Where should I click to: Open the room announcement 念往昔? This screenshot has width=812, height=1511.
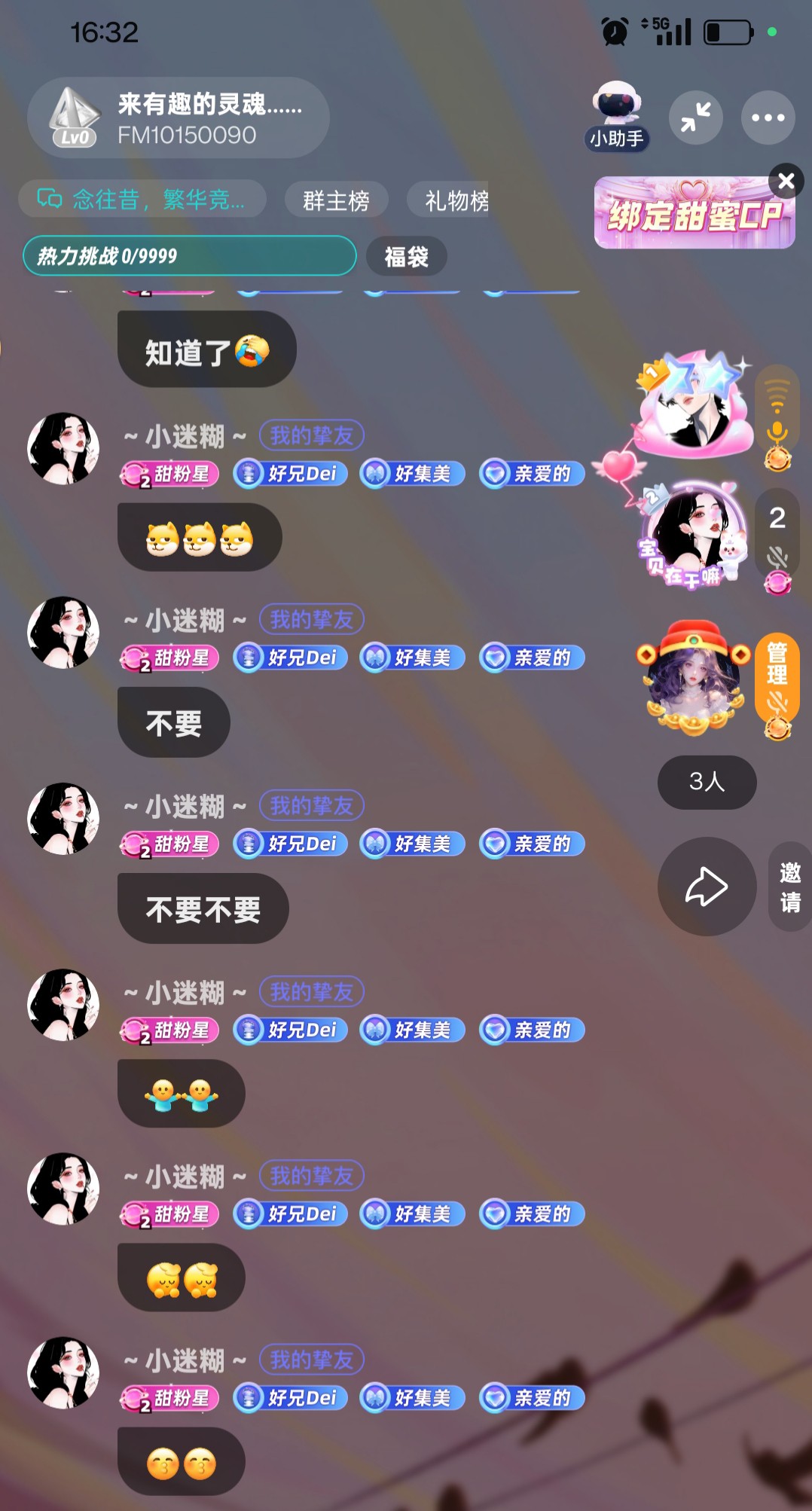pyautogui.click(x=142, y=200)
